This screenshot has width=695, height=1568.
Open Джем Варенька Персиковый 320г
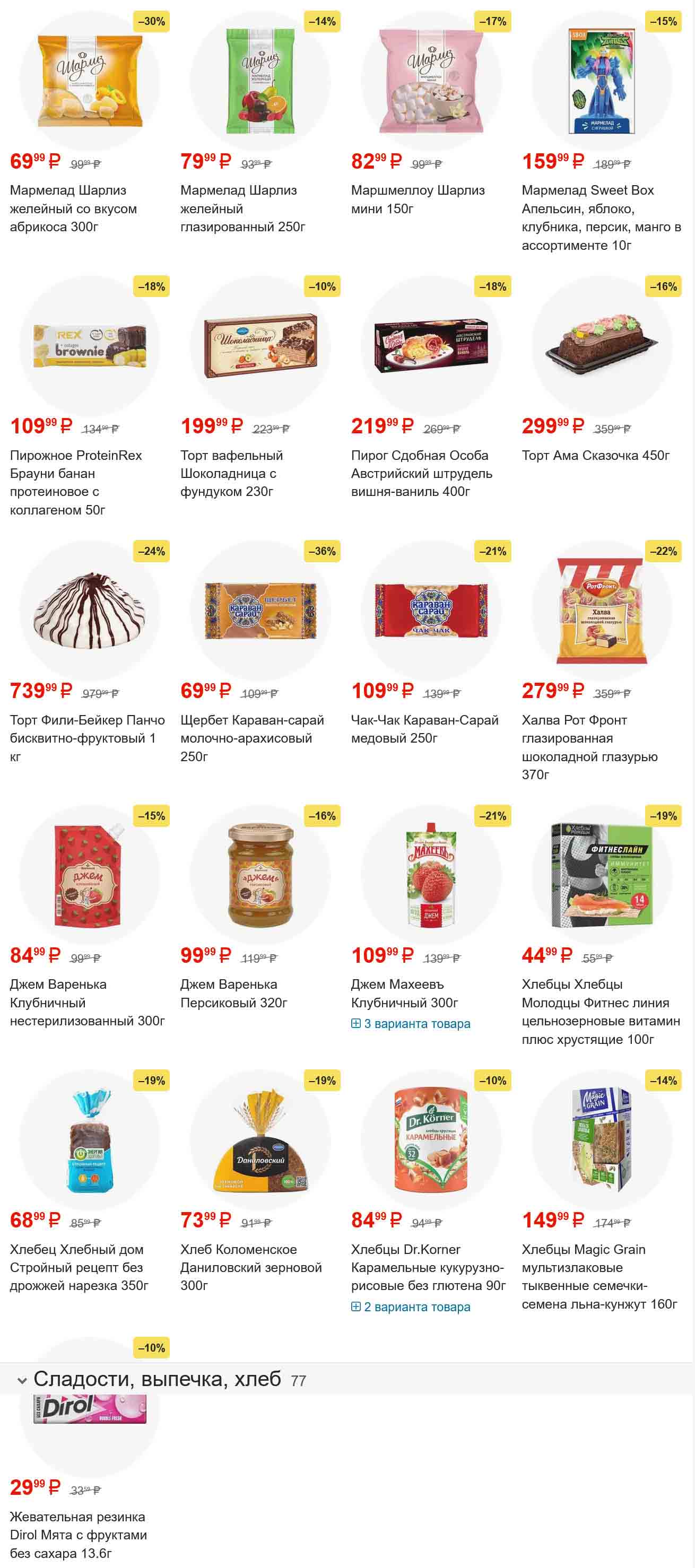point(233,994)
